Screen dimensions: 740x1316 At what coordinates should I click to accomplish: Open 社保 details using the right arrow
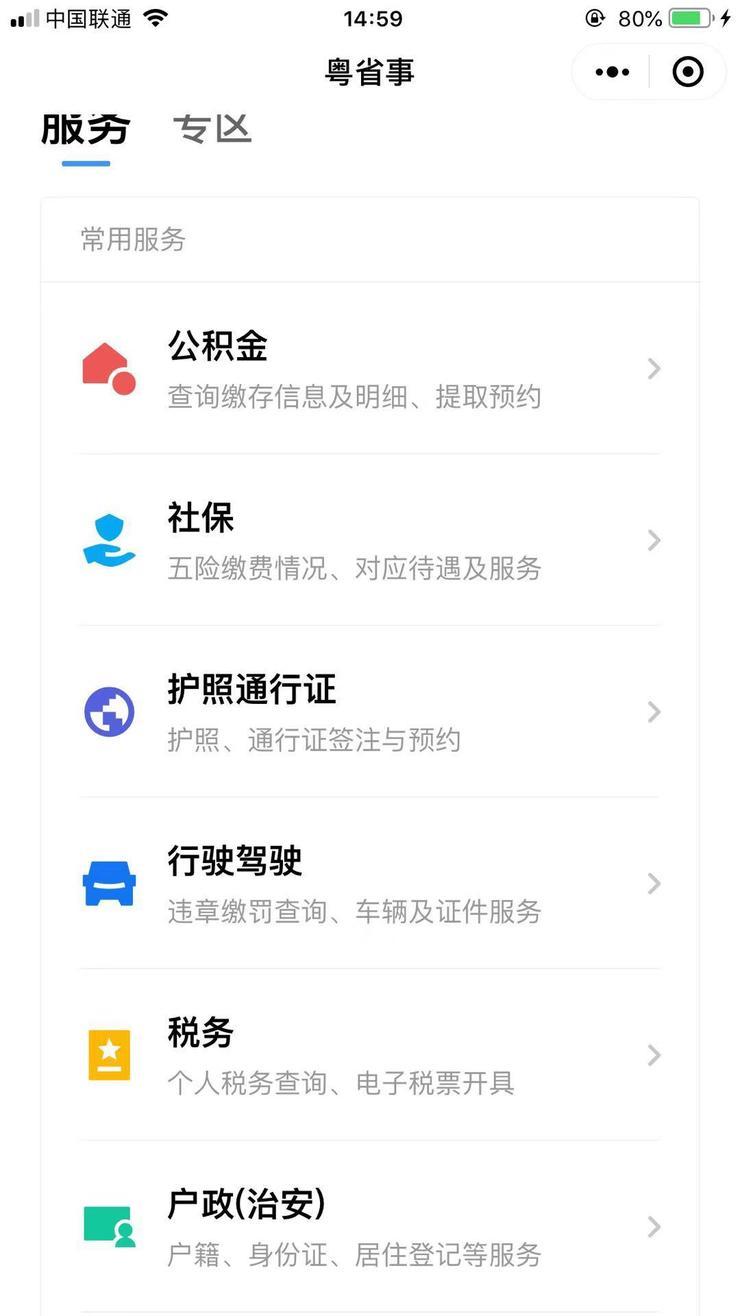tap(654, 540)
